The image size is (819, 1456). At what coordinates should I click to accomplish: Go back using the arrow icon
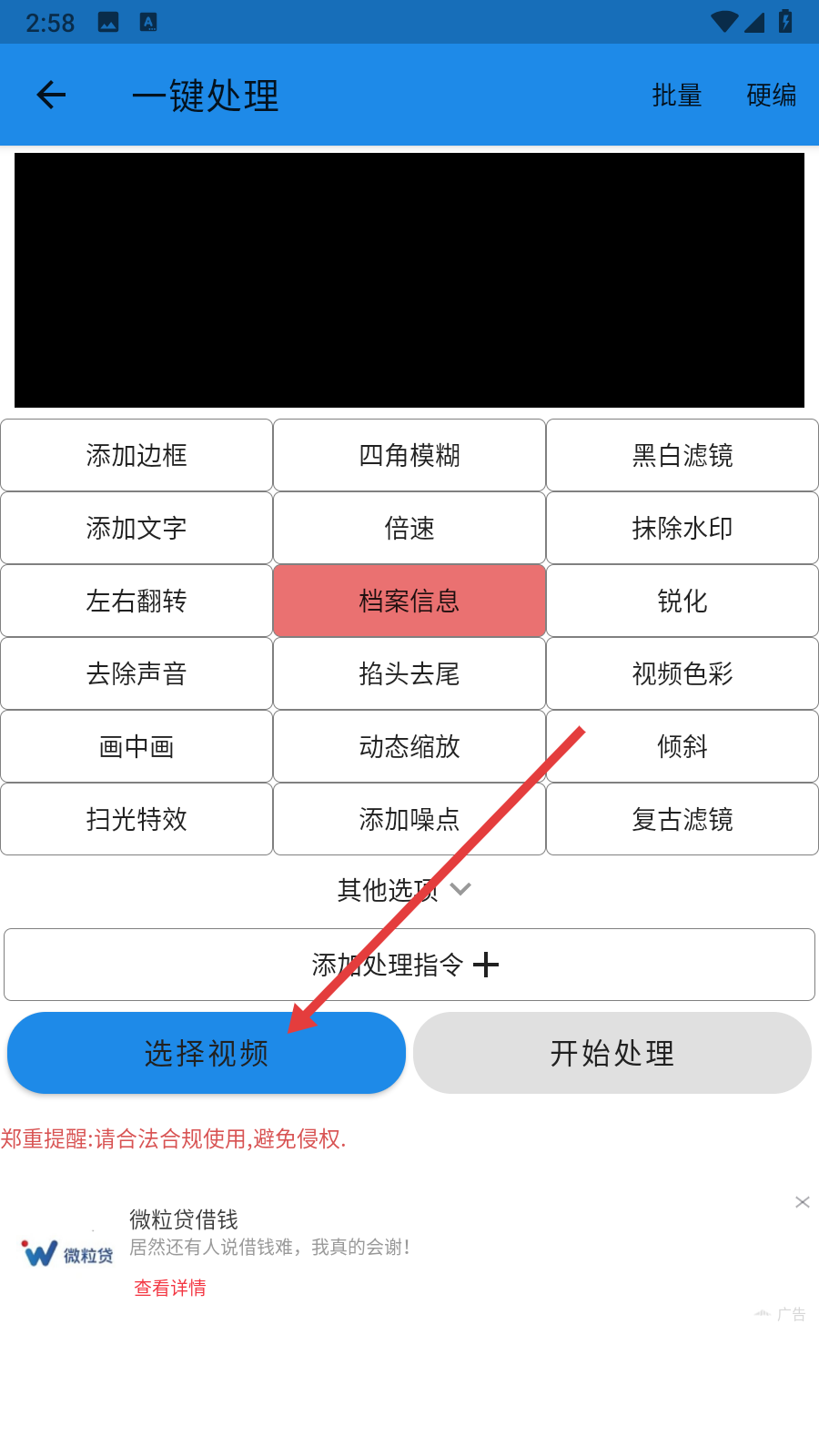[51, 95]
